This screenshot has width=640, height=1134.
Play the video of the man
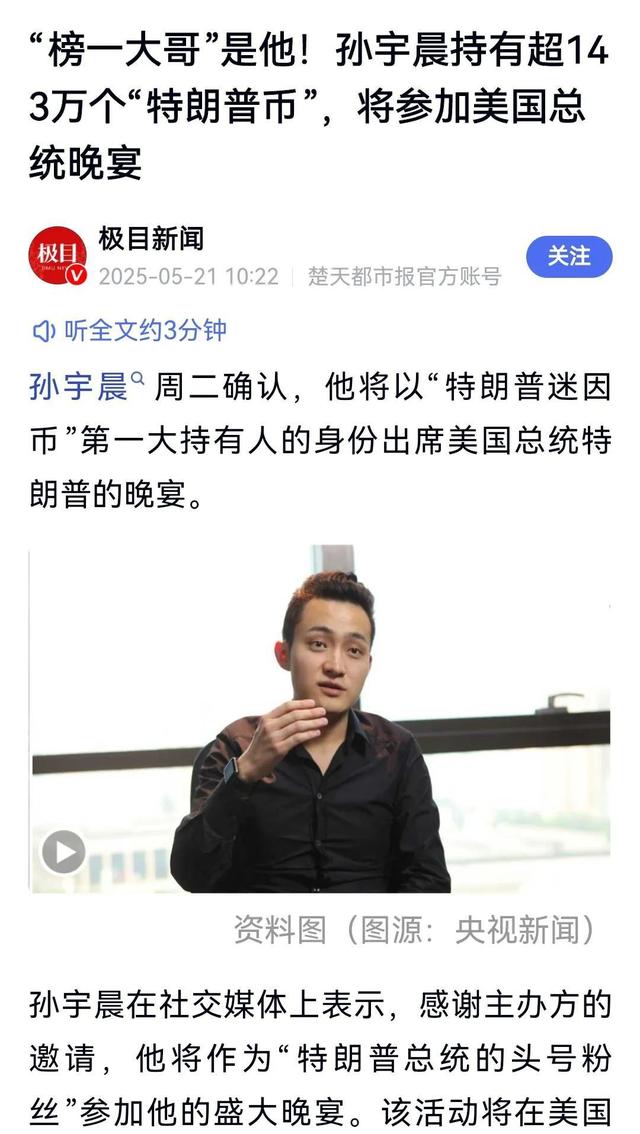point(63,852)
